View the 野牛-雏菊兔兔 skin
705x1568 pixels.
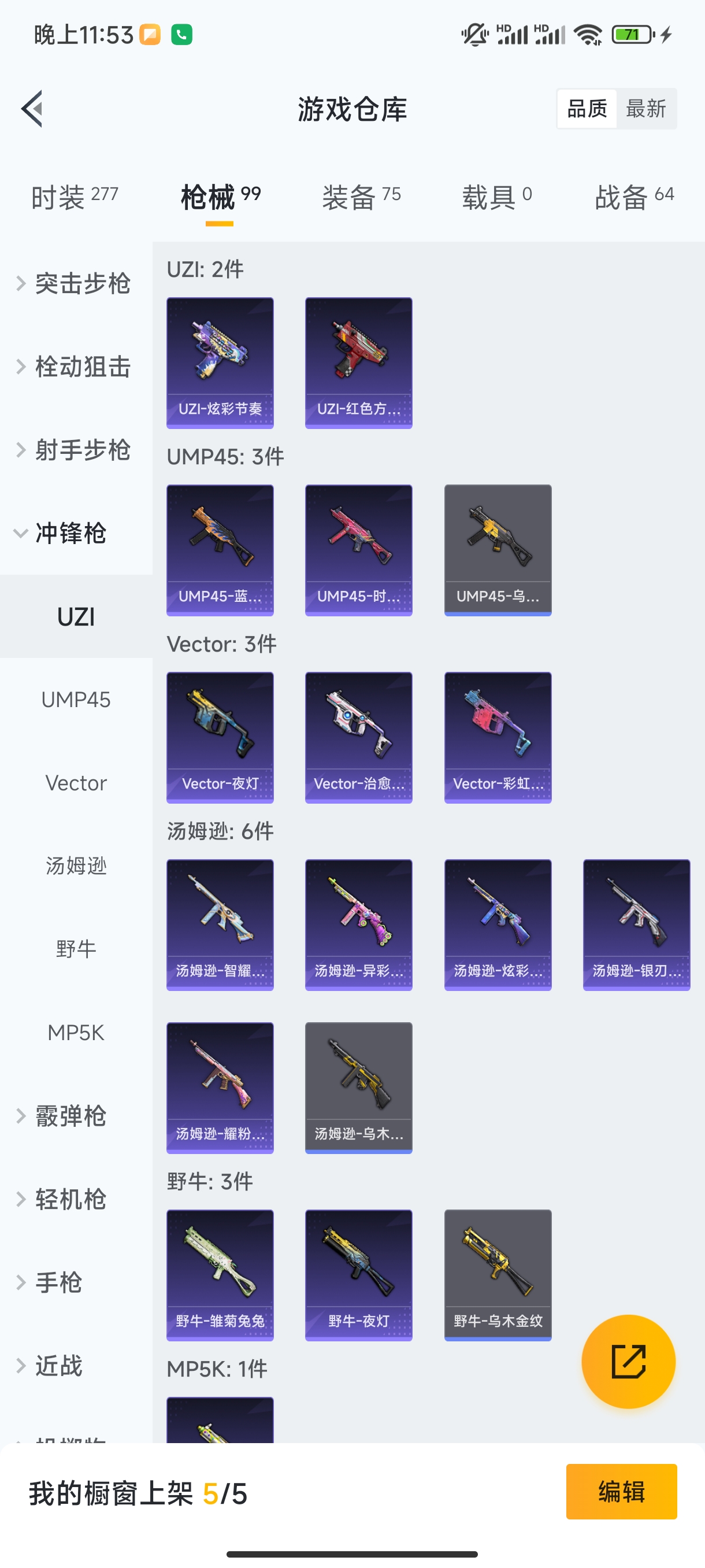click(x=220, y=1275)
